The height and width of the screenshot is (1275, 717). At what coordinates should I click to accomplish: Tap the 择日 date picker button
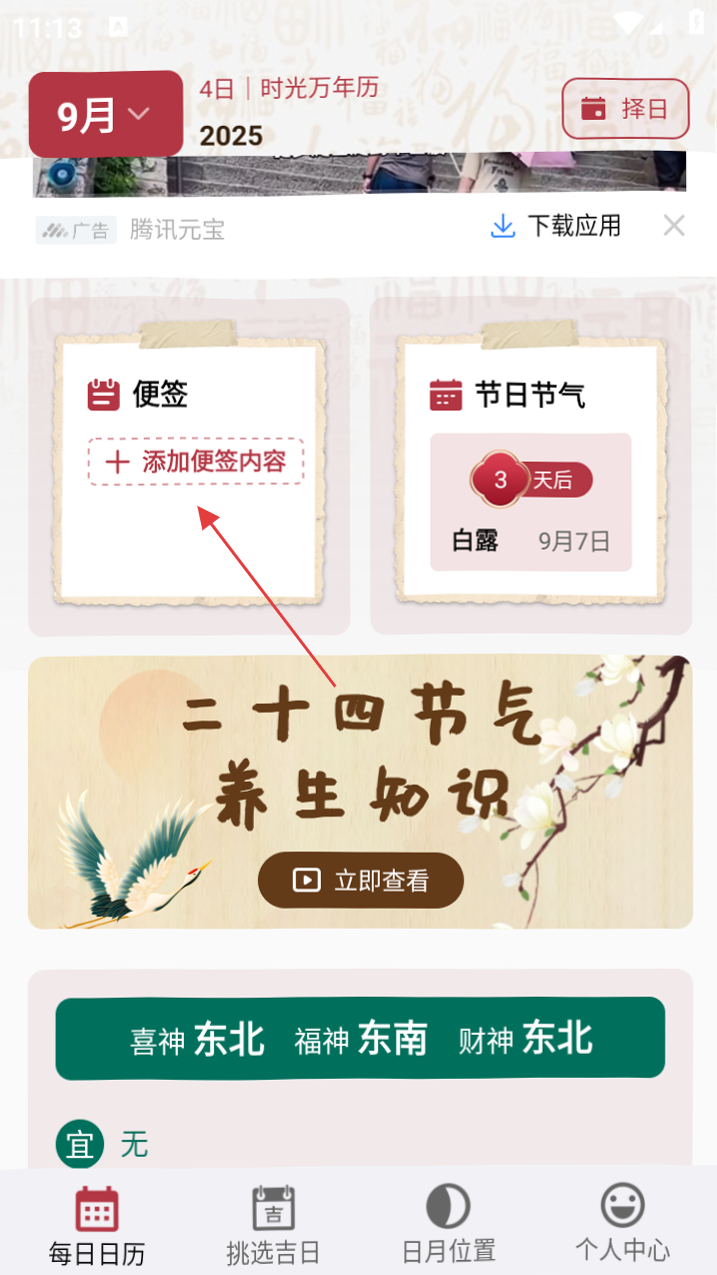[625, 108]
